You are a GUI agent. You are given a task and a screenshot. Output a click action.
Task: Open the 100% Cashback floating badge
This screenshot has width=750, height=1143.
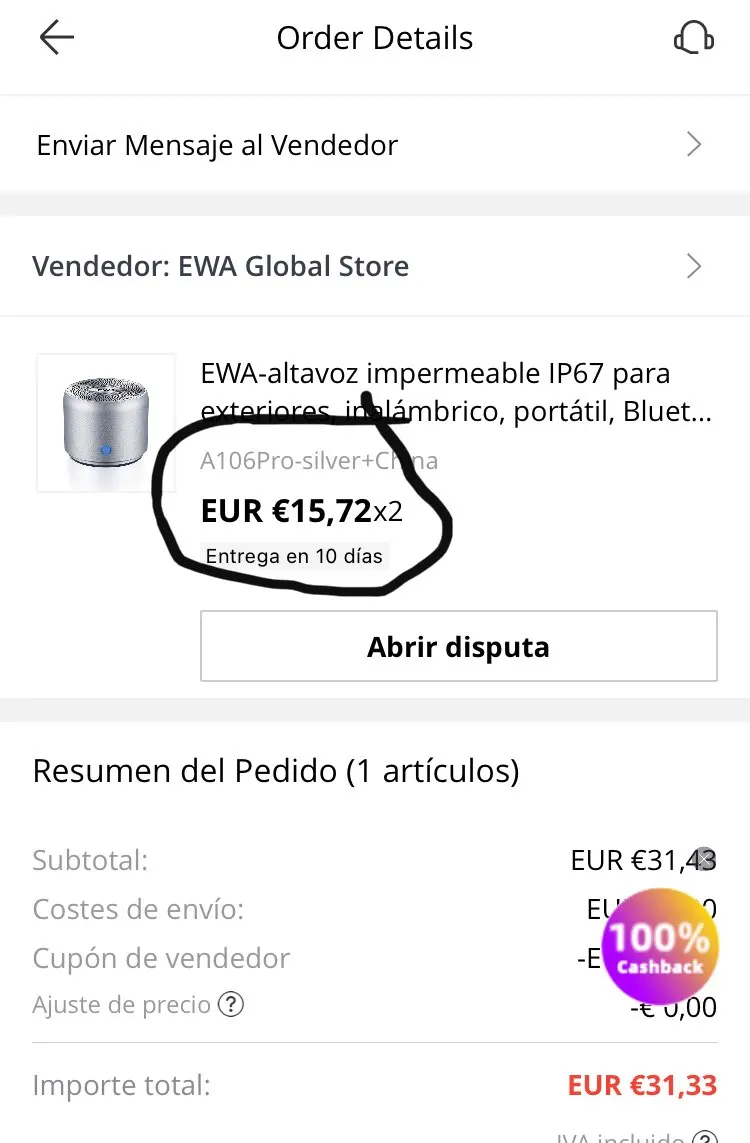pos(659,948)
